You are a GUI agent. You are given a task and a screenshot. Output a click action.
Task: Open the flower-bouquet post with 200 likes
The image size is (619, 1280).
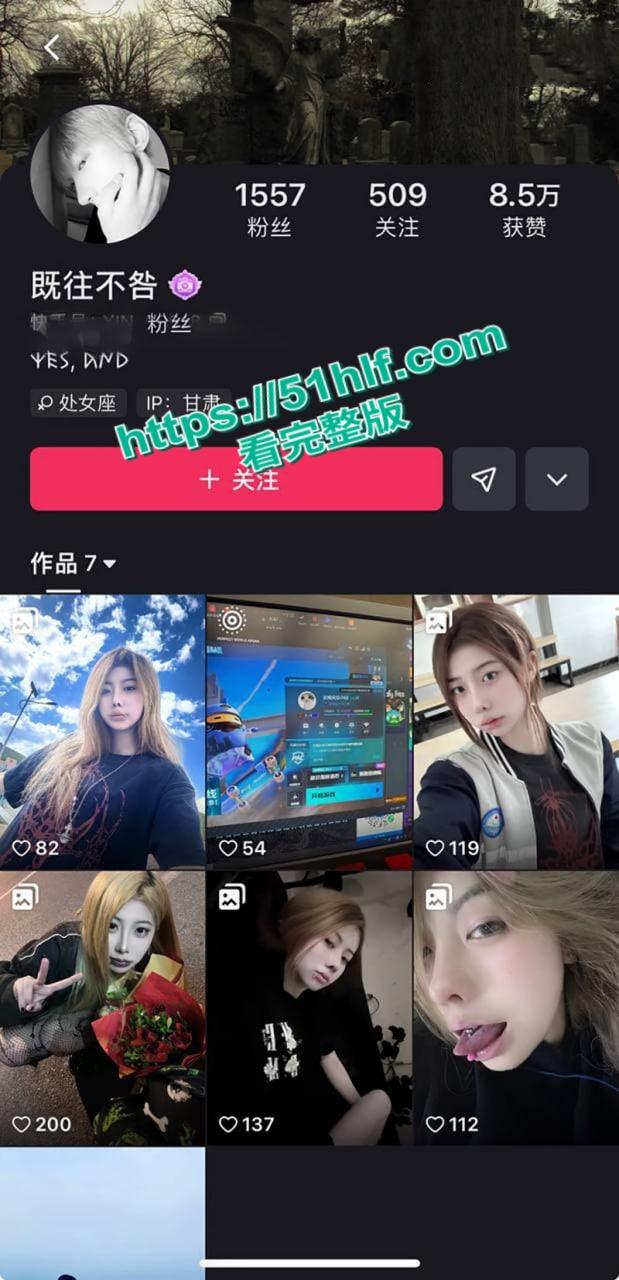tap(102, 1007)
